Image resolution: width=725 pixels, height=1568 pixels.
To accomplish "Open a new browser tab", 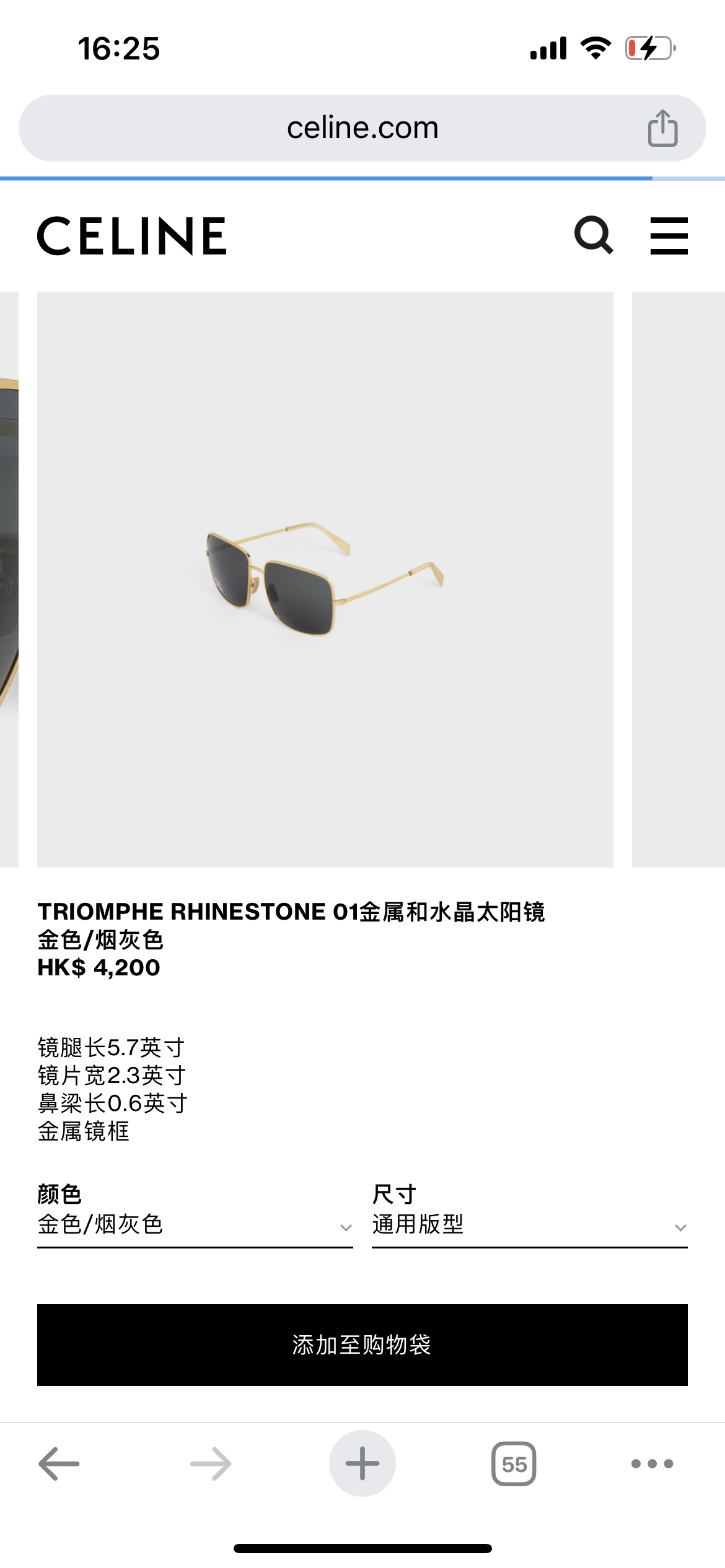I will [362, 1463].
